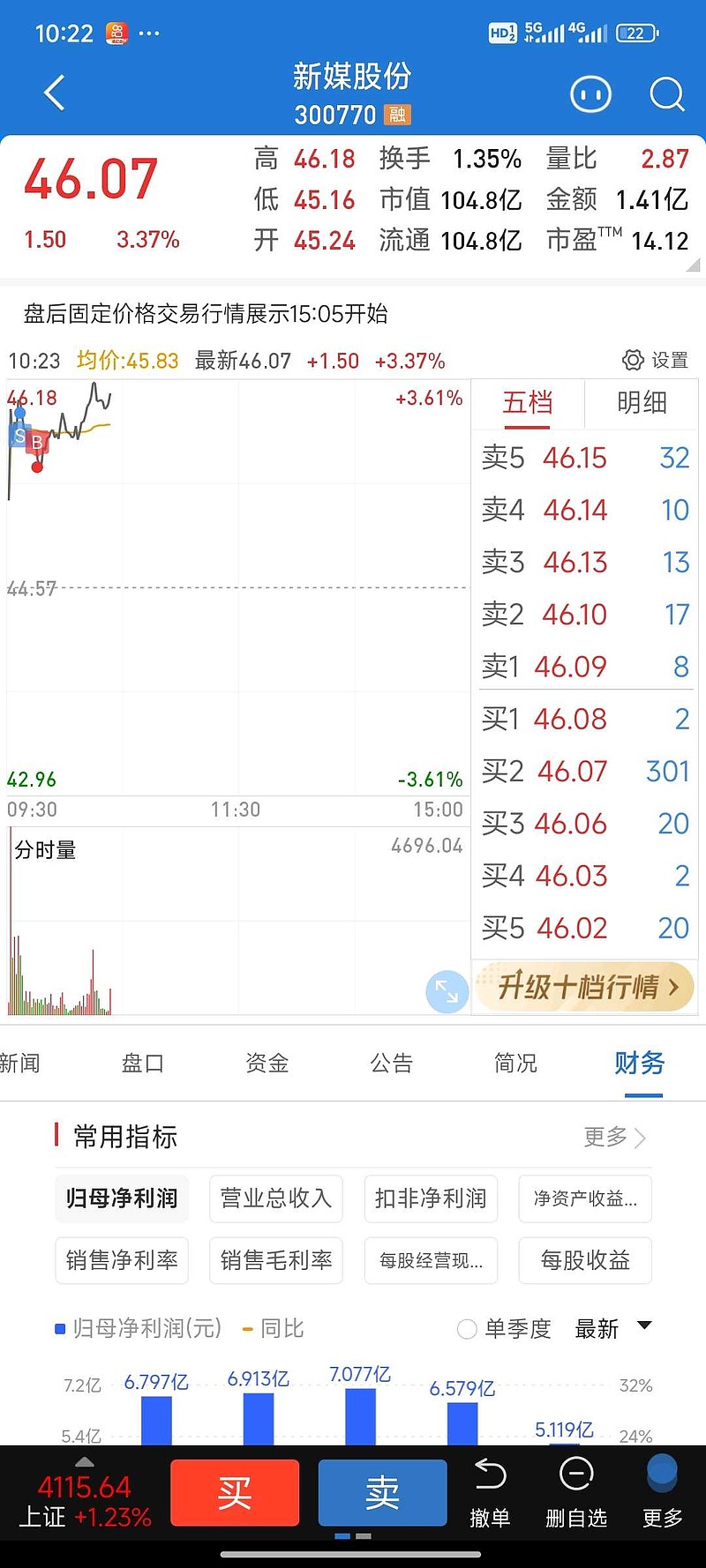
Task: Tap the 上证 index quote bottom left
Action: 84,1499
